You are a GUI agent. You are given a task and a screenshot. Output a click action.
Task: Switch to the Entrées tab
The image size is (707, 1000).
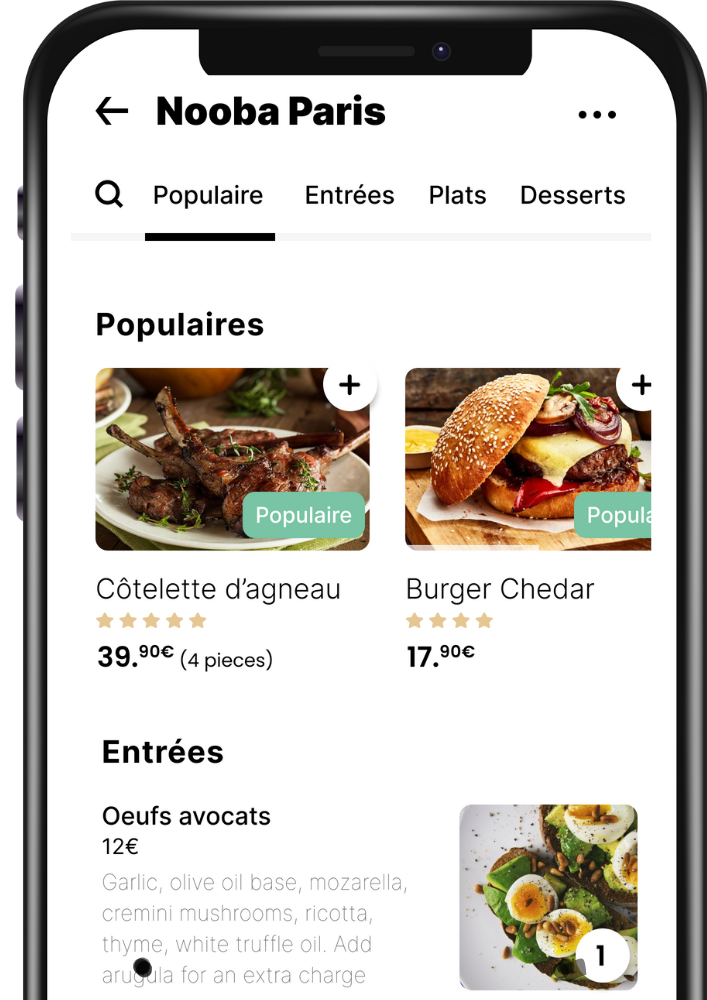click(349, 196)
